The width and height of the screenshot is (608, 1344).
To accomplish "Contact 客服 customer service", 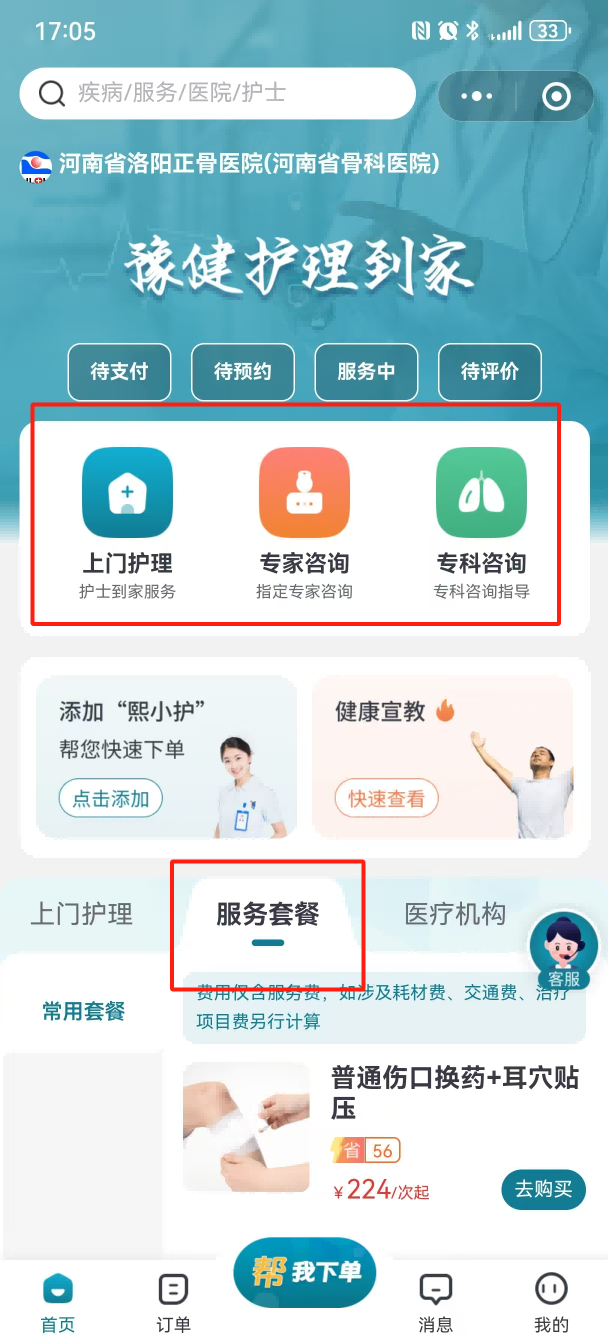I will (563, 949).
